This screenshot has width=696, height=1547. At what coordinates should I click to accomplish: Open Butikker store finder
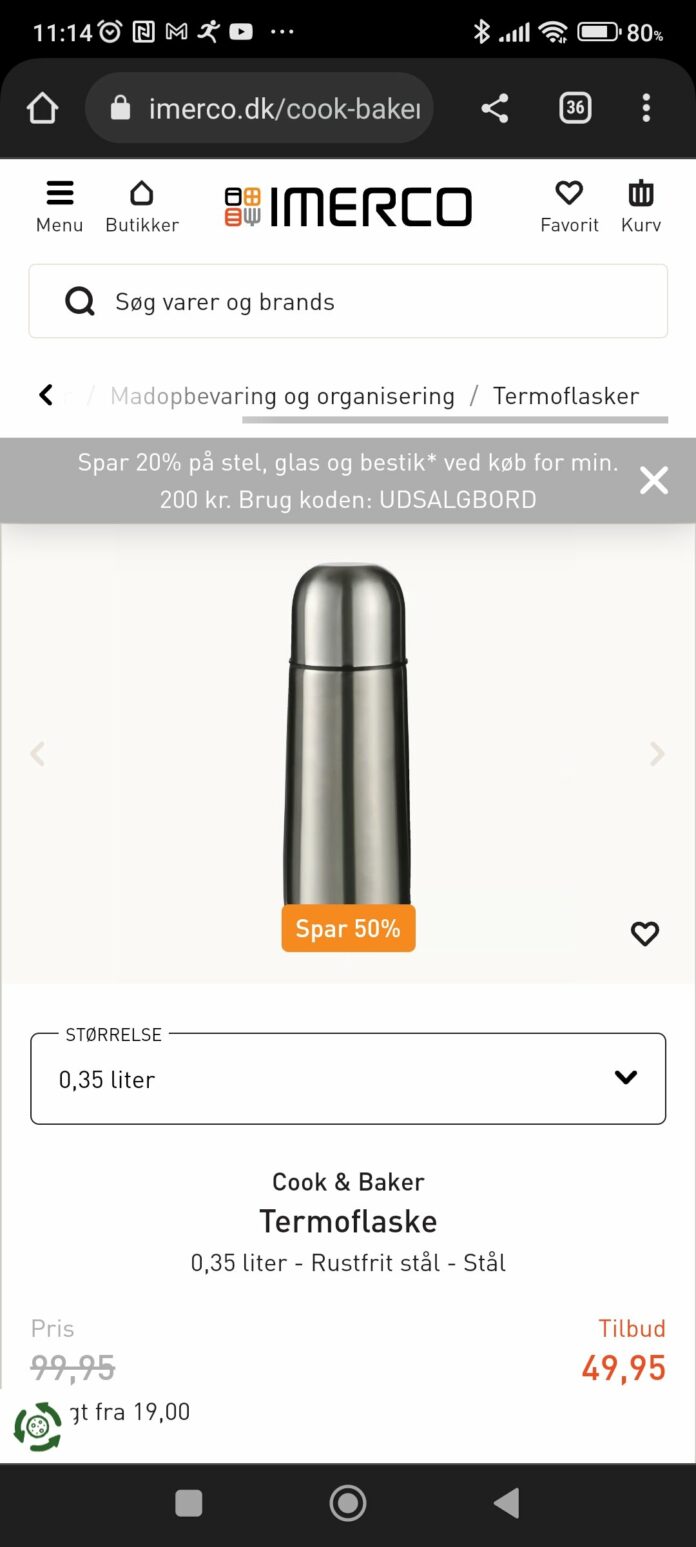coord(142,207)
